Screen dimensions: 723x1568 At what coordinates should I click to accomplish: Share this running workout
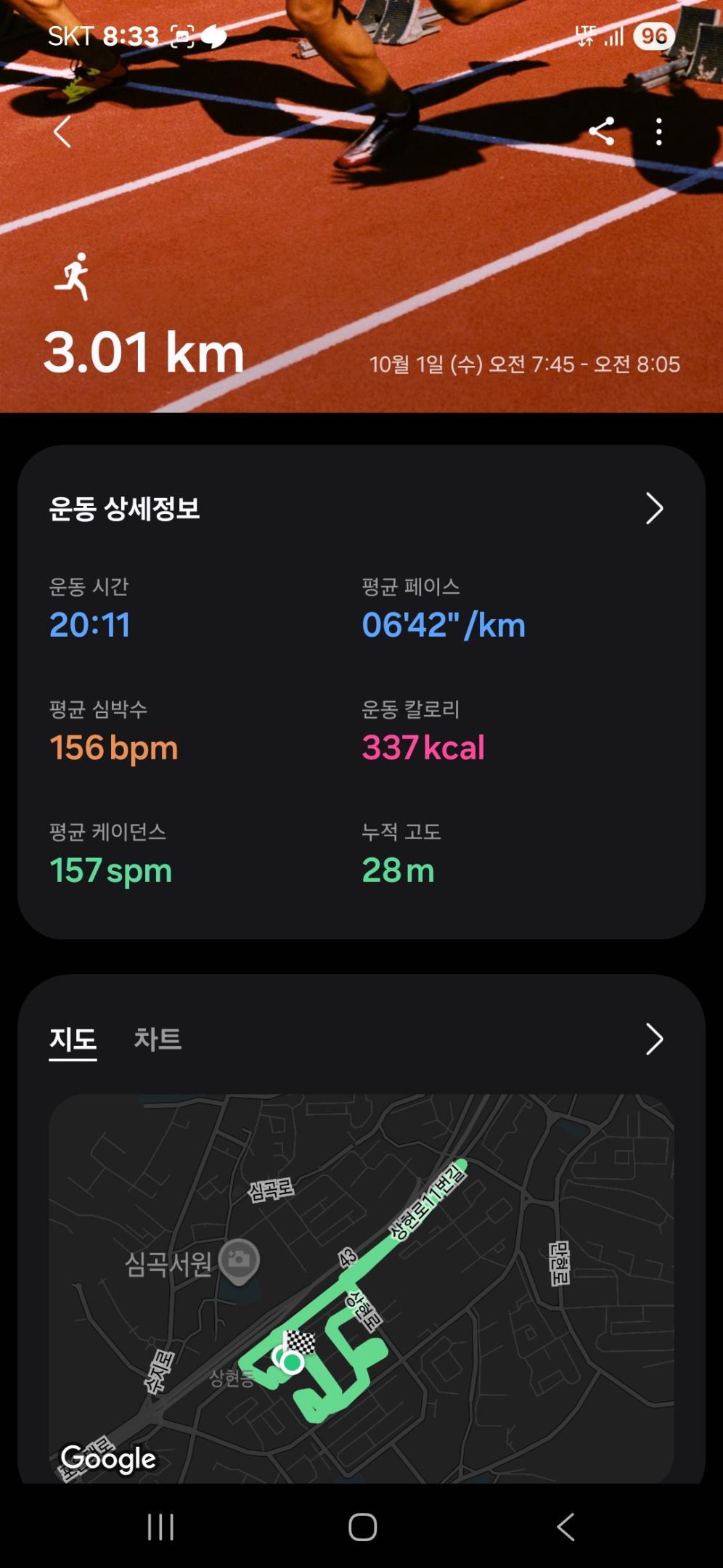(602, 131)
